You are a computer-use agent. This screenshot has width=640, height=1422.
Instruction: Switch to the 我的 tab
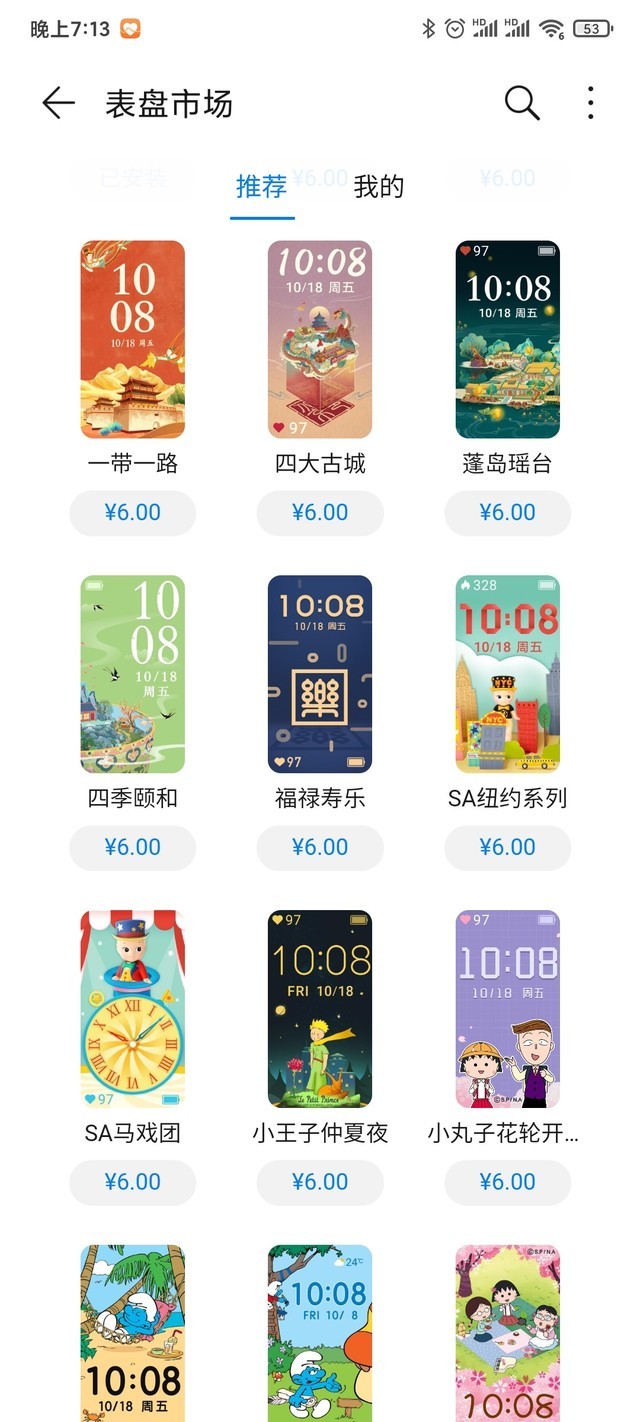tap(379, 186)
